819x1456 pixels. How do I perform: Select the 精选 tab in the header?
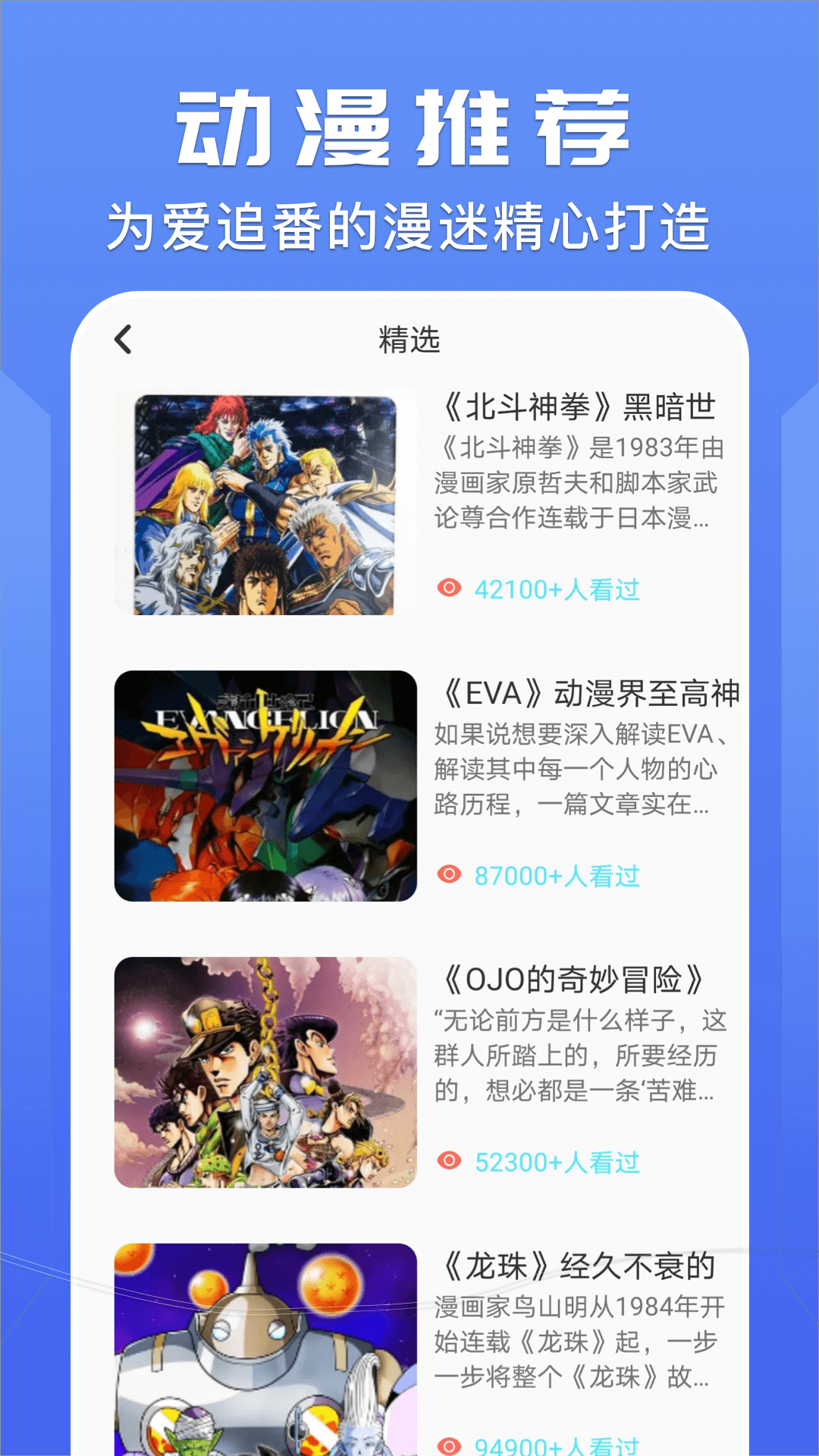point(409,340)
